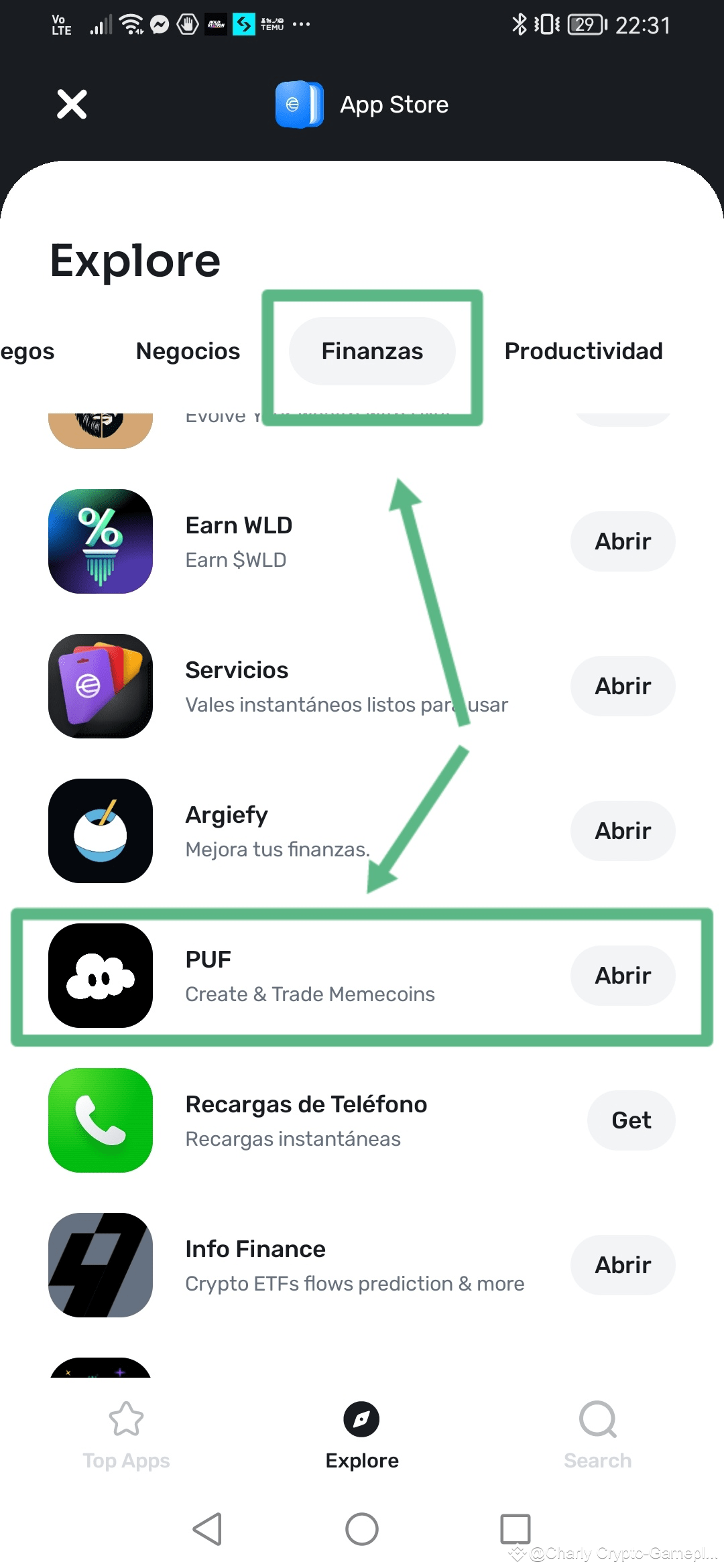
Task: Get the Recargas de Teléfono app
Action: 631,1120
